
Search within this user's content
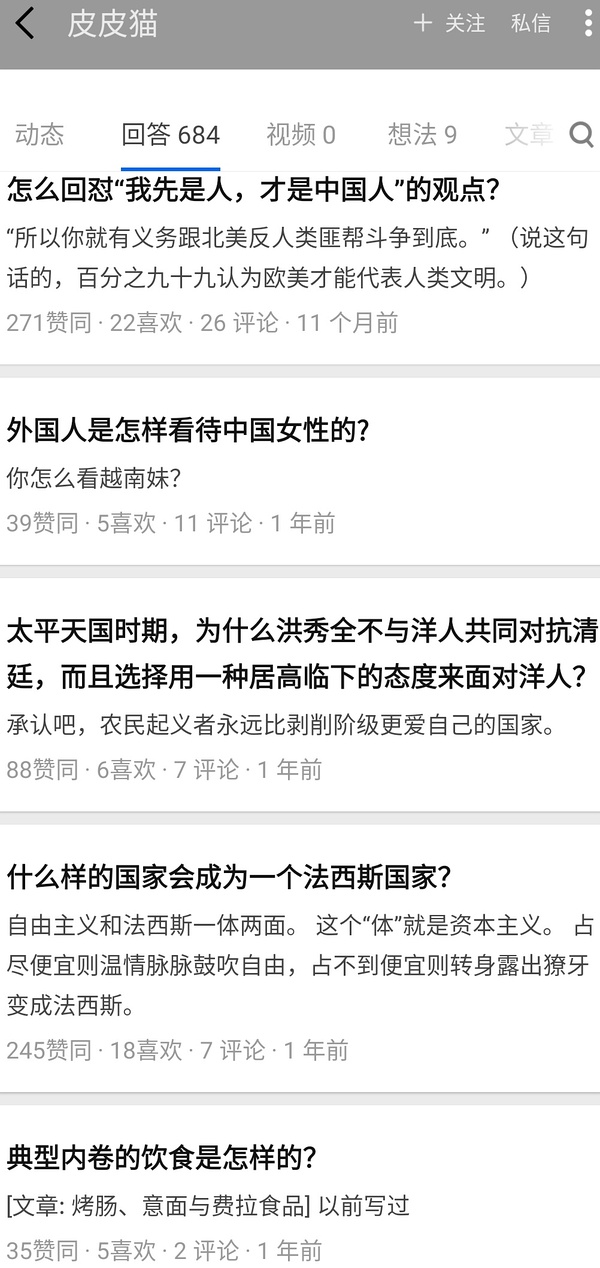tap(581, 134)
